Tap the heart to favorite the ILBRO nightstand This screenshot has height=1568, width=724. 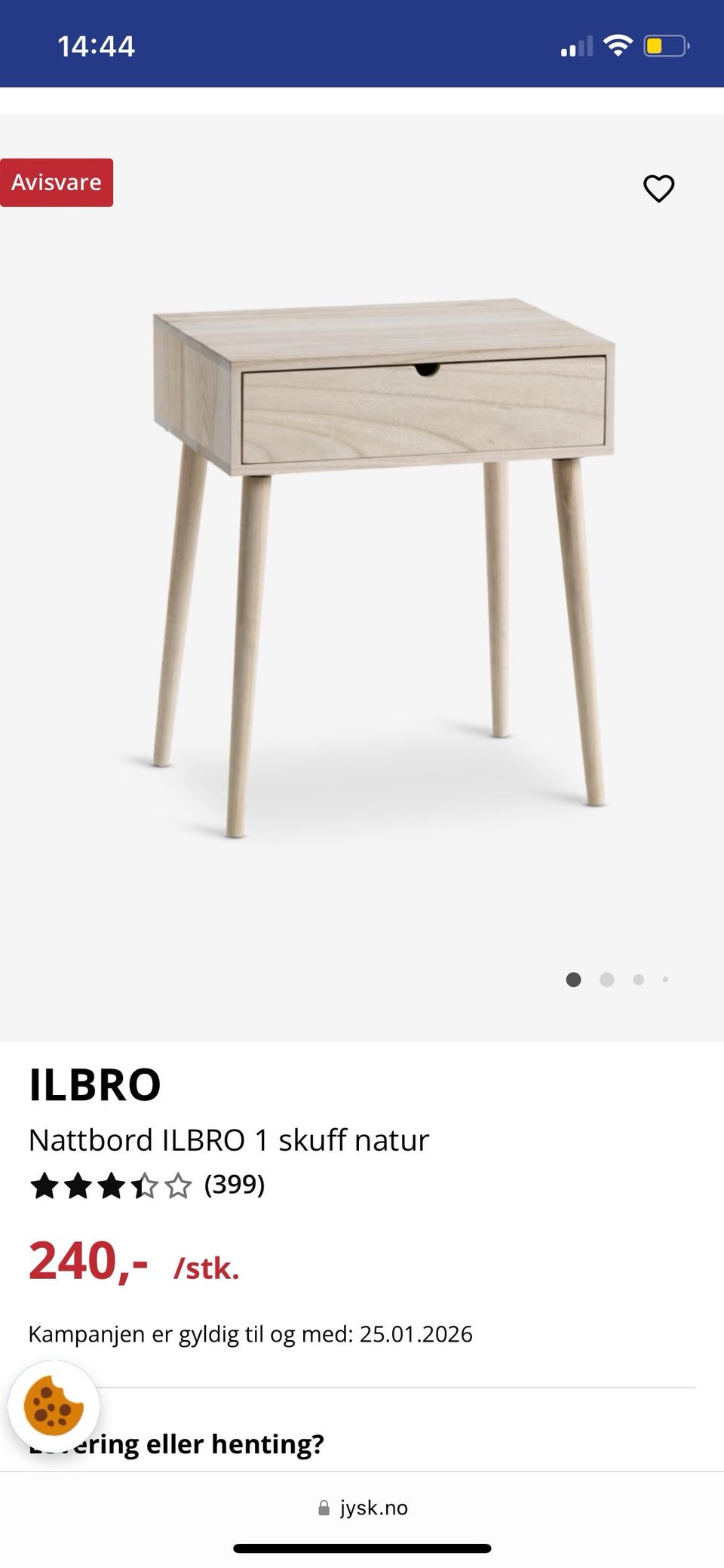[x=658, y=189]
